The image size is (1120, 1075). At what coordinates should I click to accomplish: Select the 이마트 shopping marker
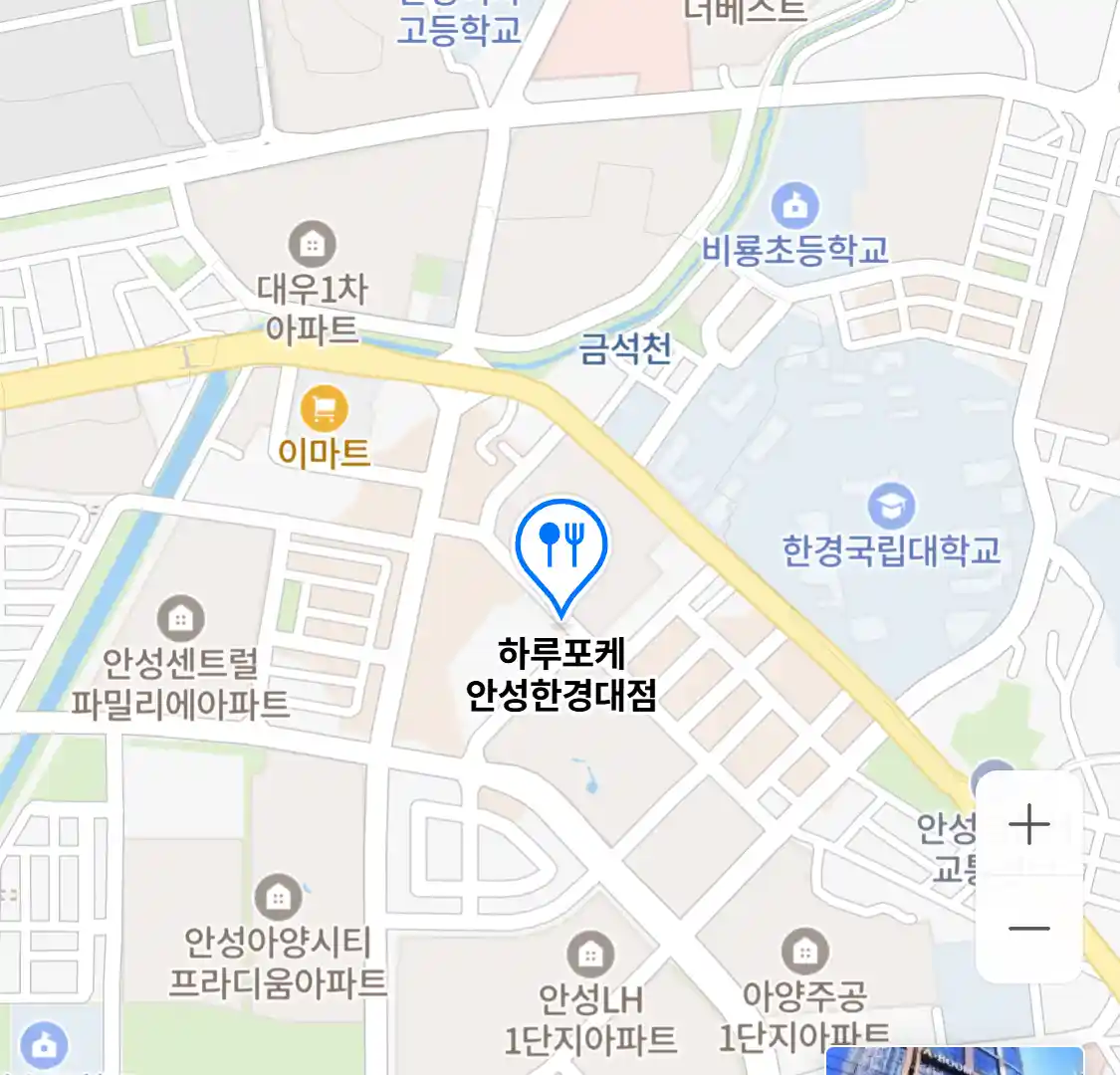pos(324,409)
